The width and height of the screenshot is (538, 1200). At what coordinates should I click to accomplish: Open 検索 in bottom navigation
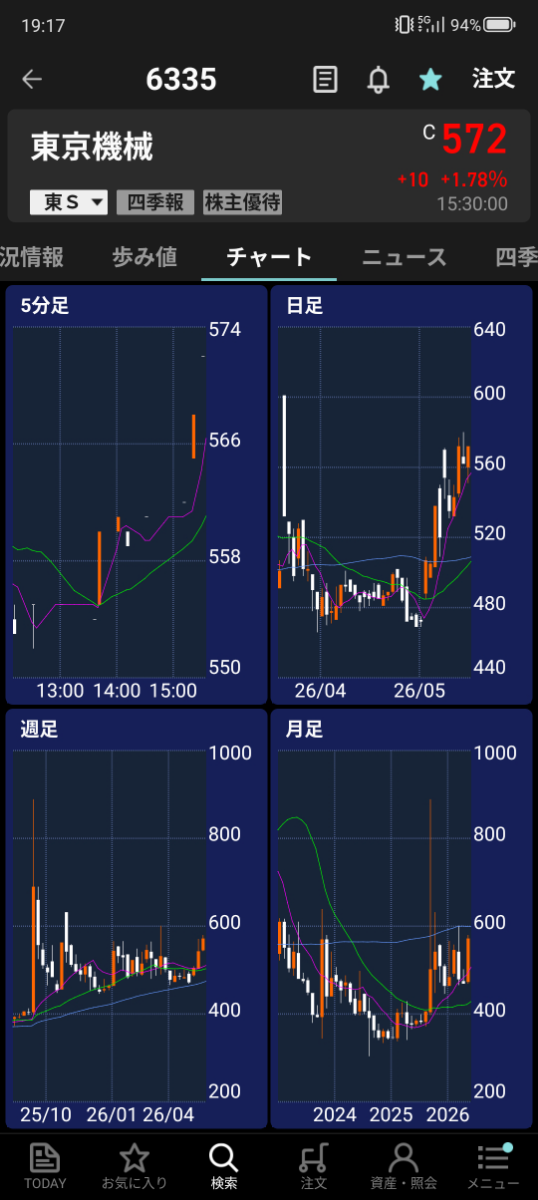(224, 1167)
